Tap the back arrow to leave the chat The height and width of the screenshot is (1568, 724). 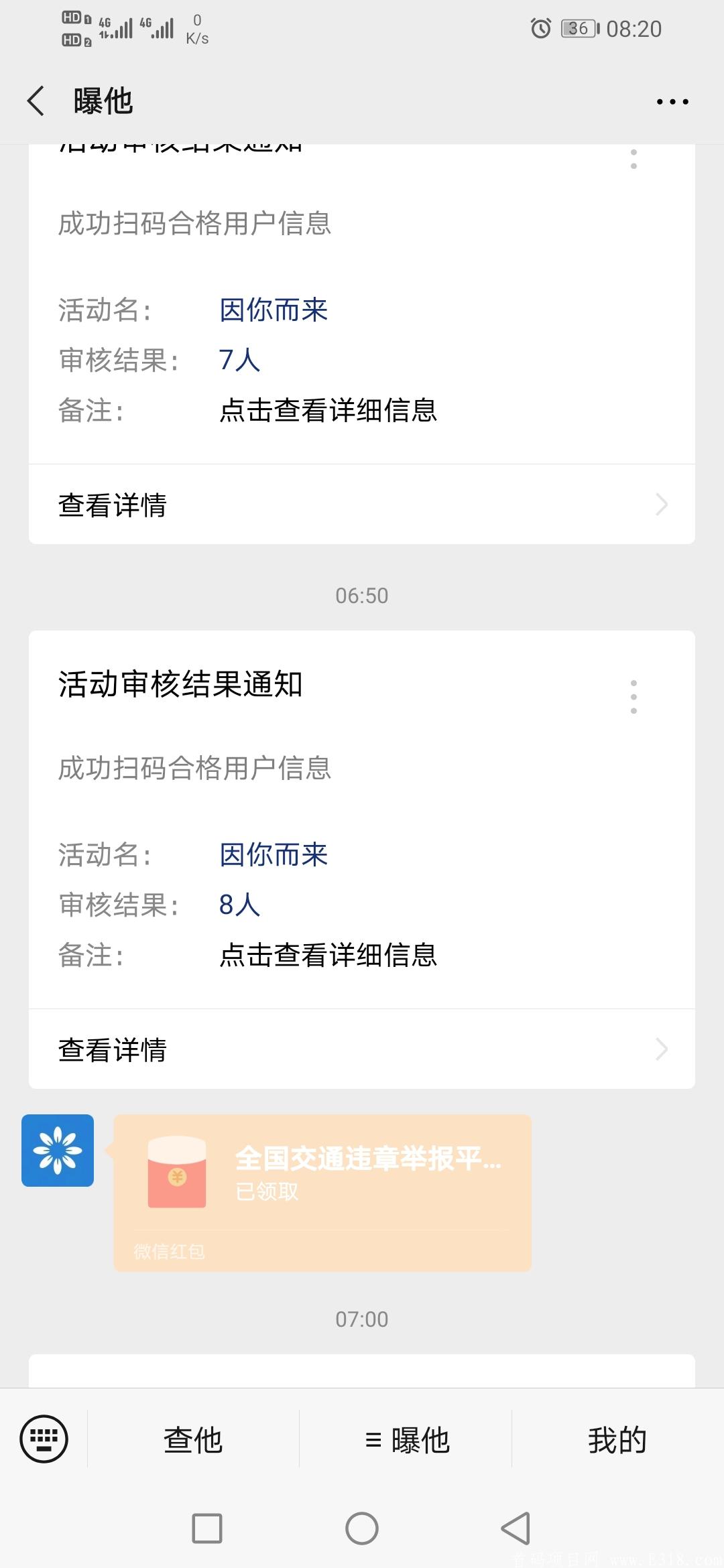coord(35,101)
